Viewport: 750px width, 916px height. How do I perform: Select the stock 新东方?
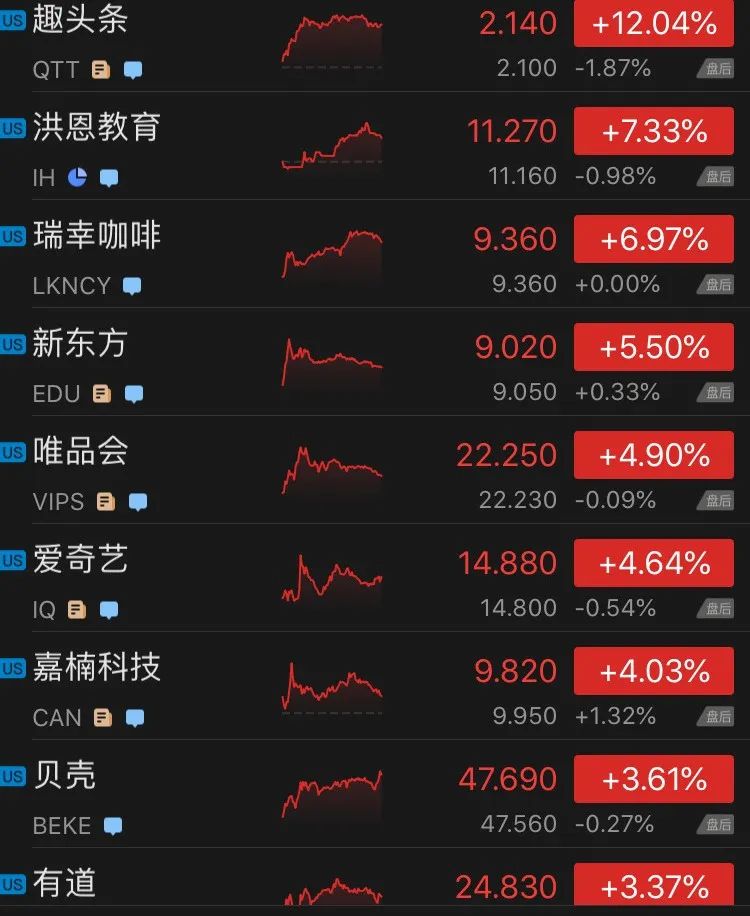[x=78, y=345]
